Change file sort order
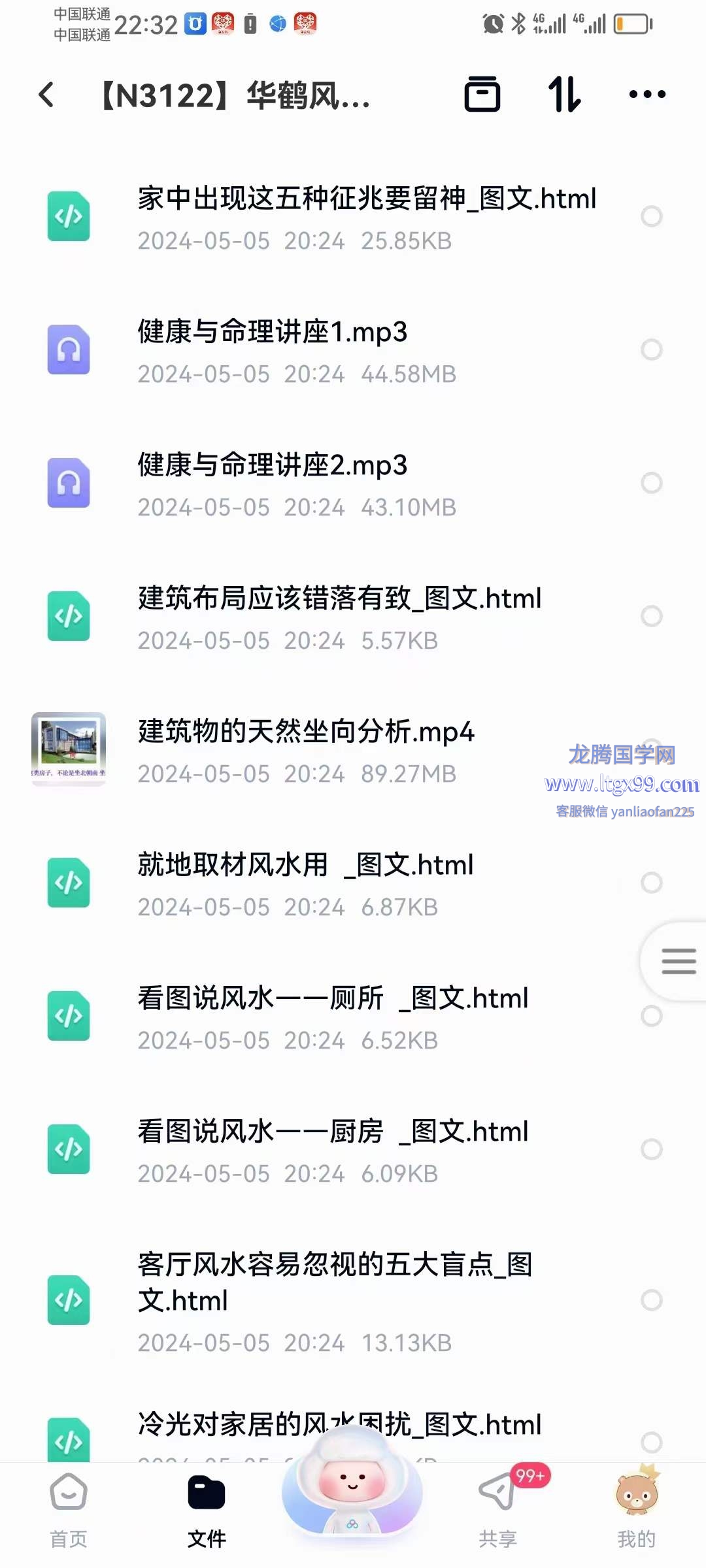The height and width of the screenshot is (1568, 706). click(x=564, y=95)
